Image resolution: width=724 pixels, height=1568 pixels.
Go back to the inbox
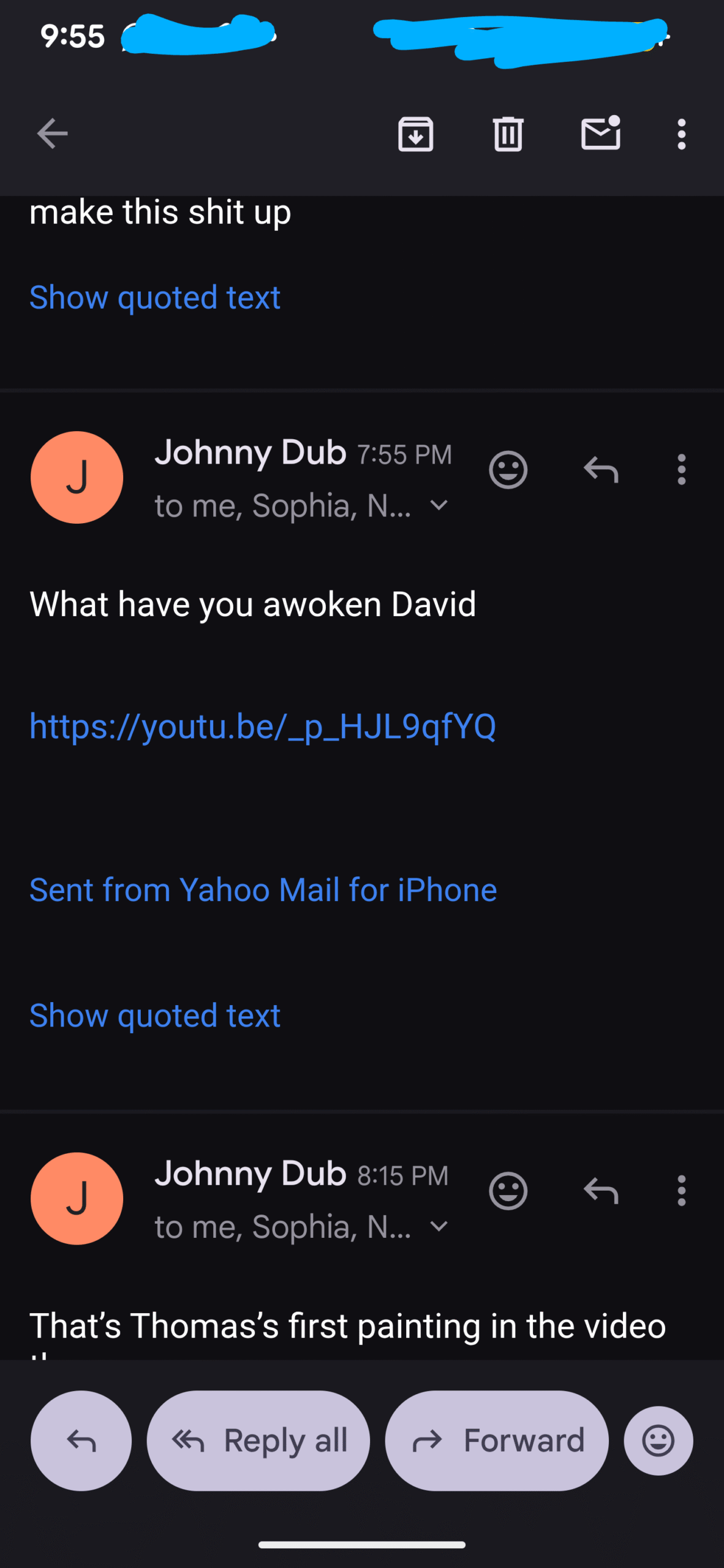click(52, 134)
